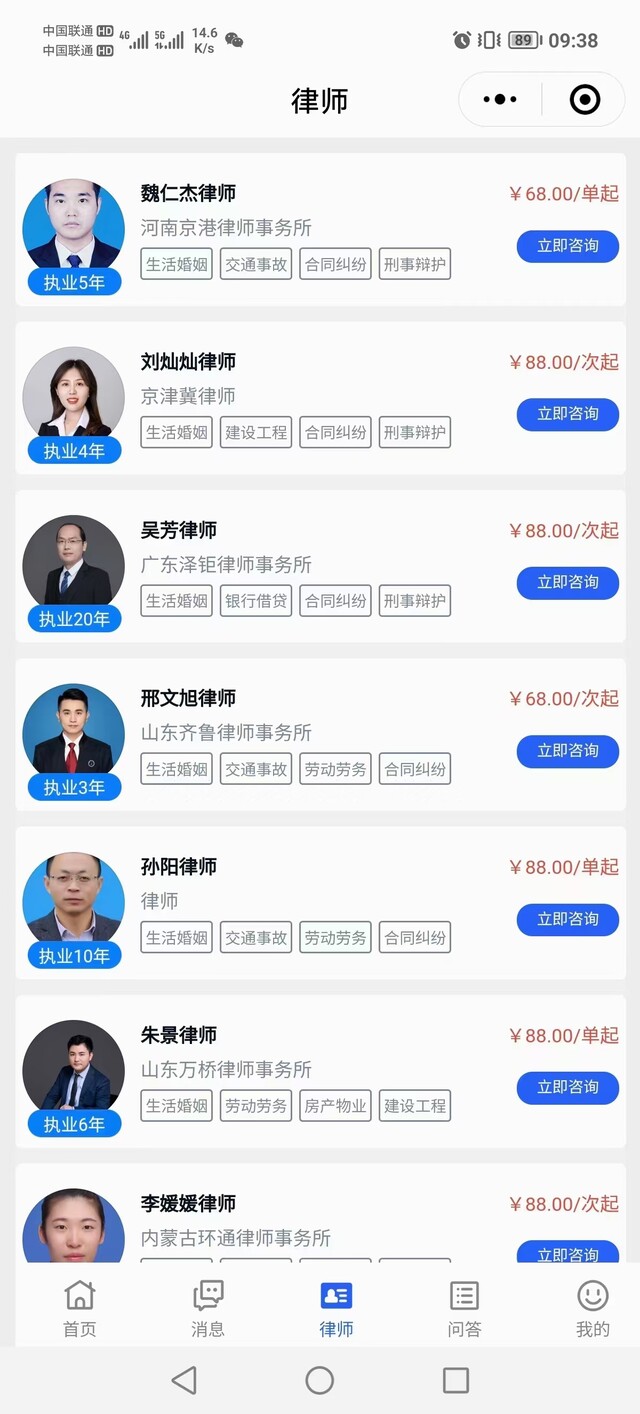640x1414 pixels.
Task: Tap the system back button
Action: tap(184, 1381)
